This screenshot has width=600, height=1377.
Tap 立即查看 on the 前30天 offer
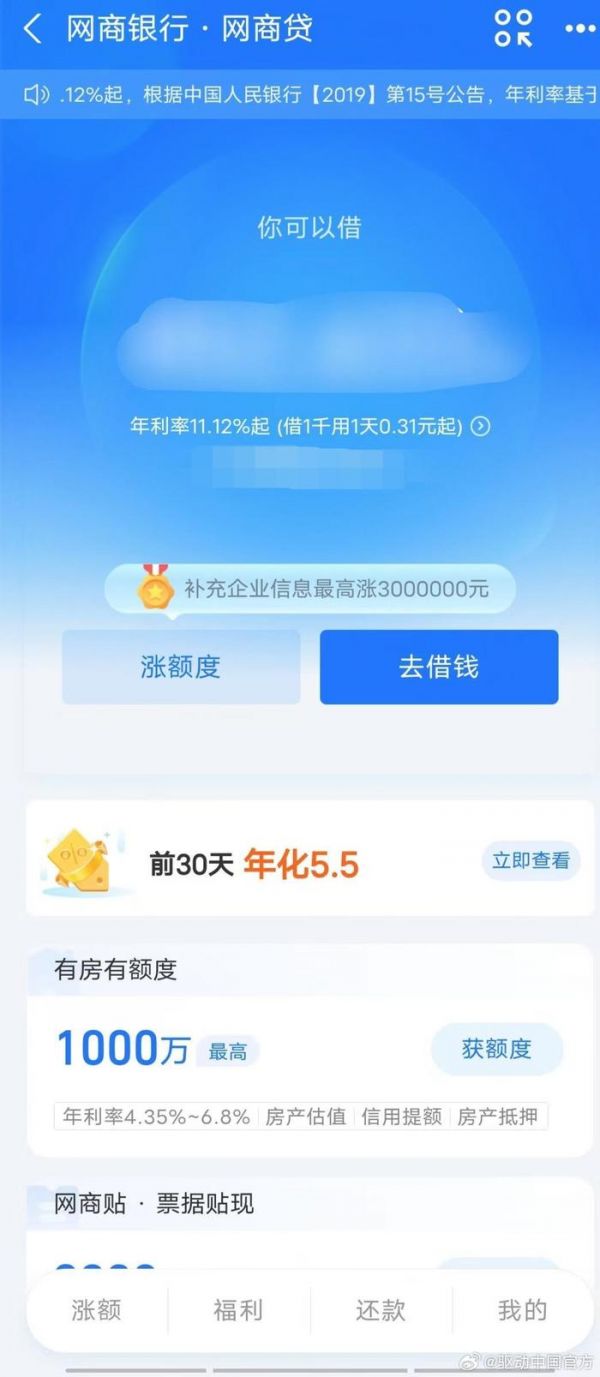[530, 860]
